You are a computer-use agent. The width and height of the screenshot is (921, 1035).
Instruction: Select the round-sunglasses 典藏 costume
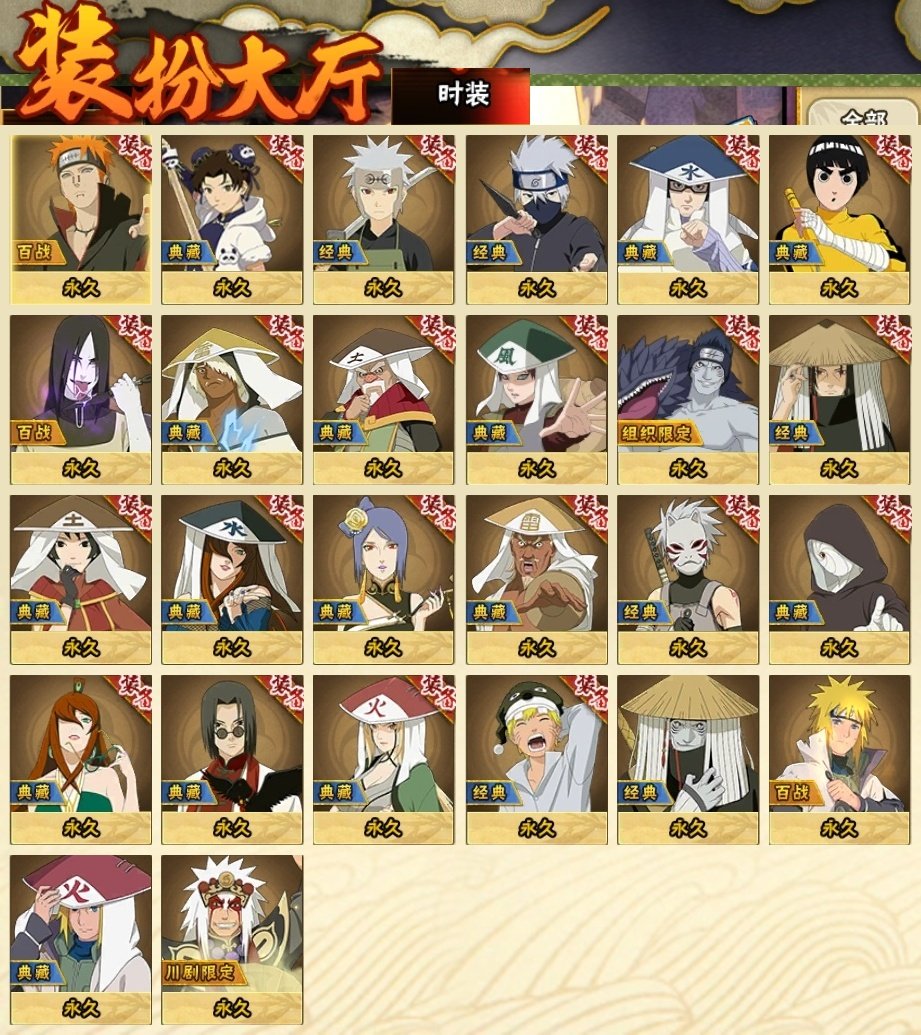(232, 745)
